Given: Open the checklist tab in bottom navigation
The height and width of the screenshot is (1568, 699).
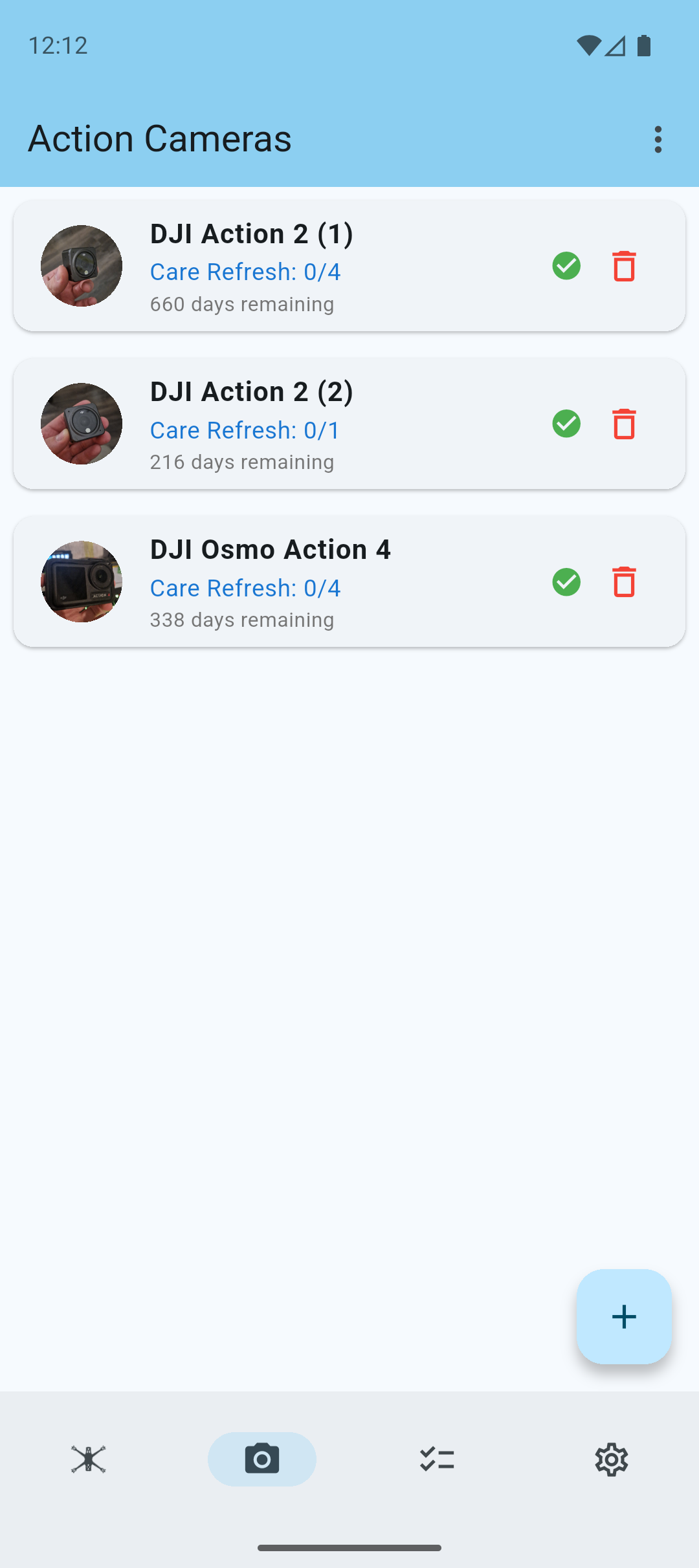Looking at the screenshot, I should coord(437,1459).
